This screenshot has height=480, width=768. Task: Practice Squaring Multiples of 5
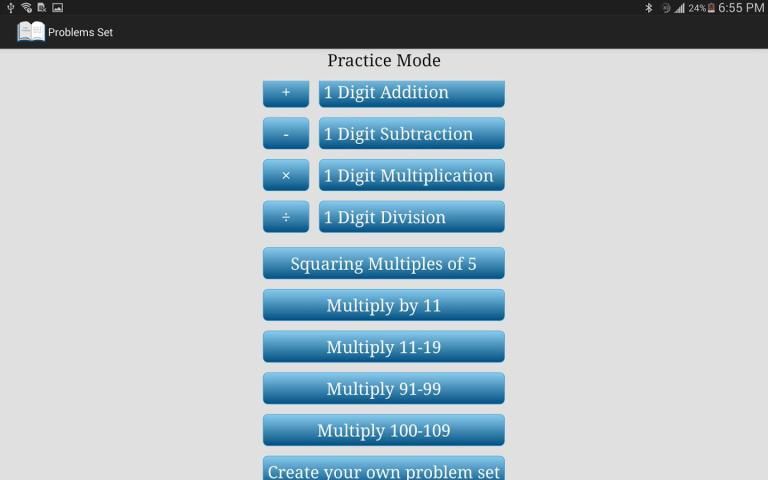(383, 264)
